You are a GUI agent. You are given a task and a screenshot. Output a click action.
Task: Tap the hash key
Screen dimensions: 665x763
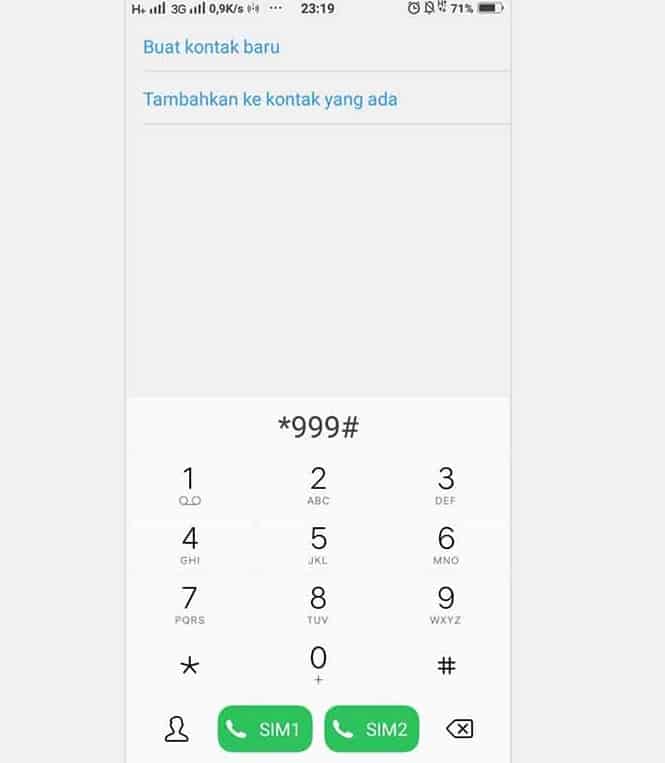(447, 665)
